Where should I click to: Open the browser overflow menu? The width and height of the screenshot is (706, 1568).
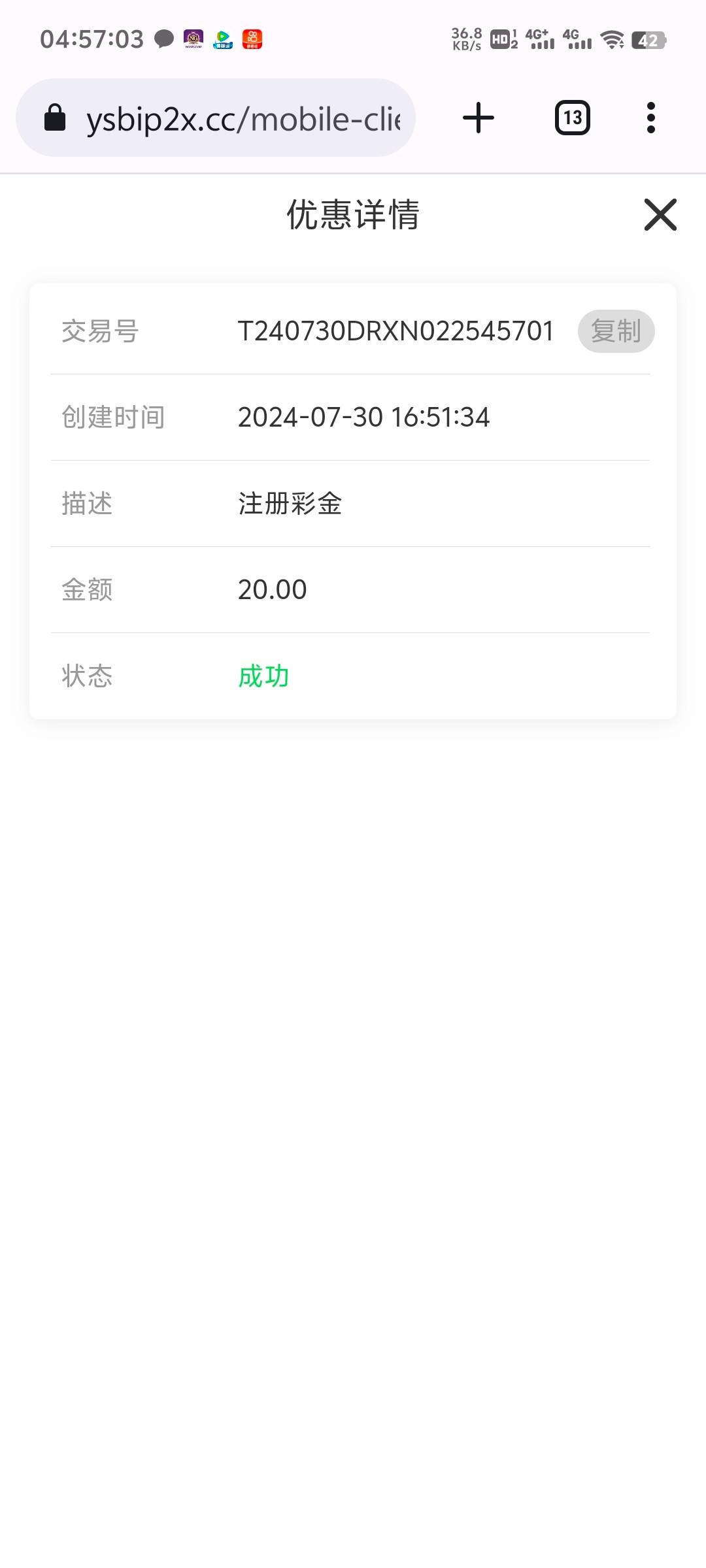[x=650, y=118]
